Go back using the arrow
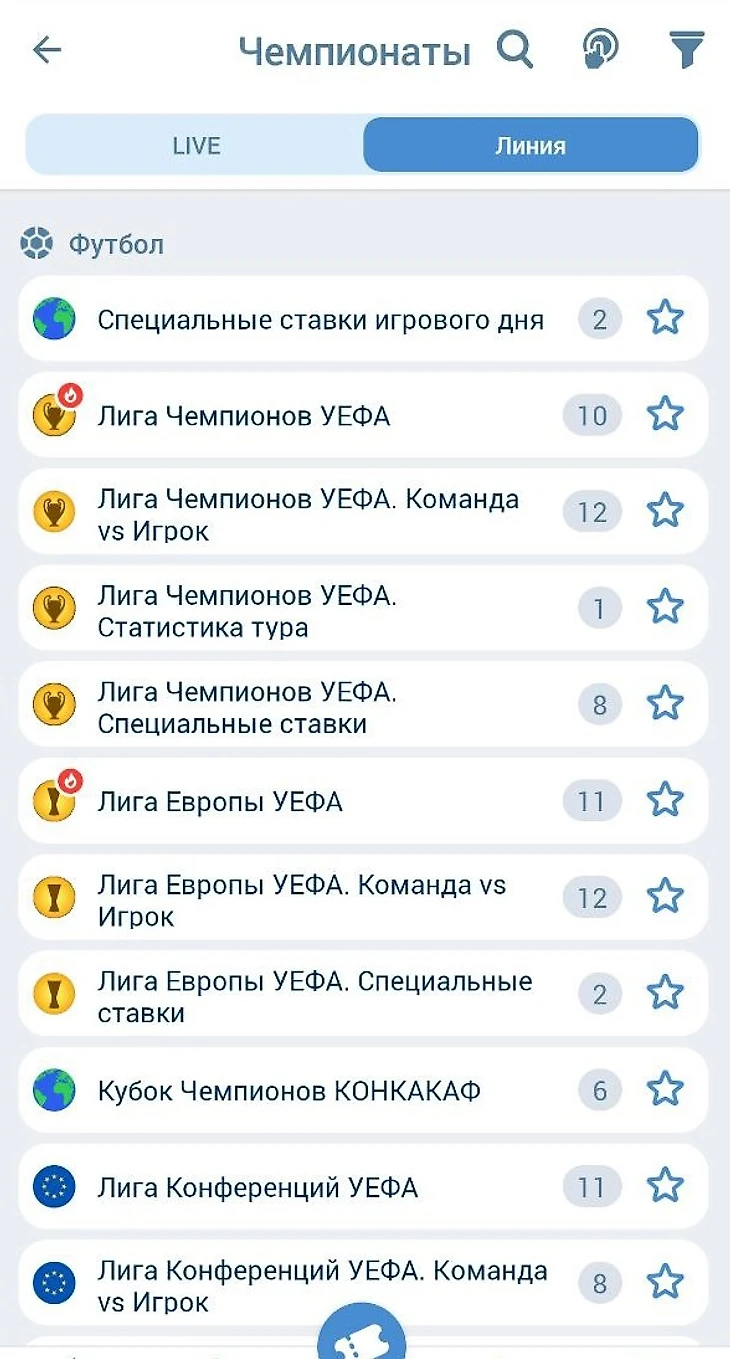Screen dimensions: 730x1359 point(47,50)
